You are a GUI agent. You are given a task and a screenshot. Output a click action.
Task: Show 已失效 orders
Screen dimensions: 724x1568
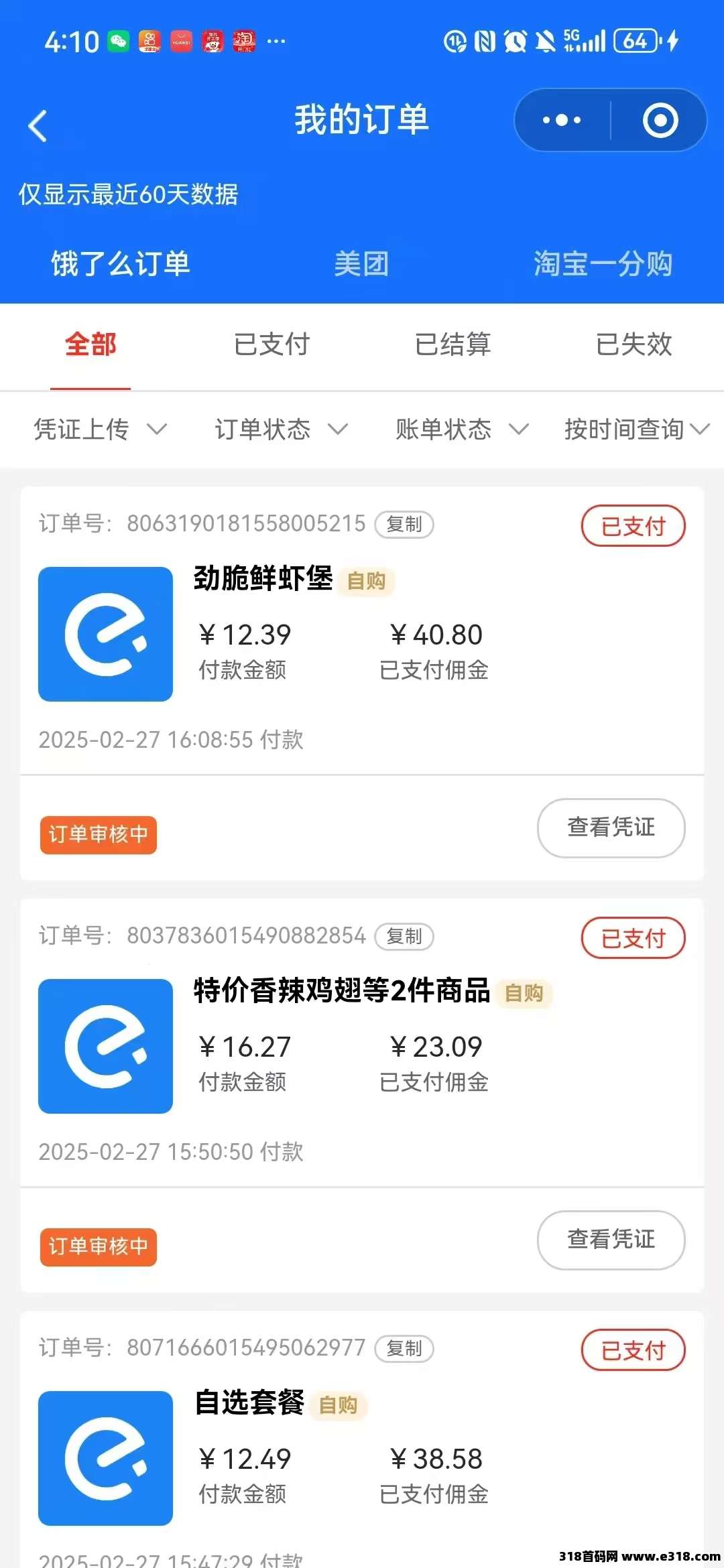coord(633,344)
